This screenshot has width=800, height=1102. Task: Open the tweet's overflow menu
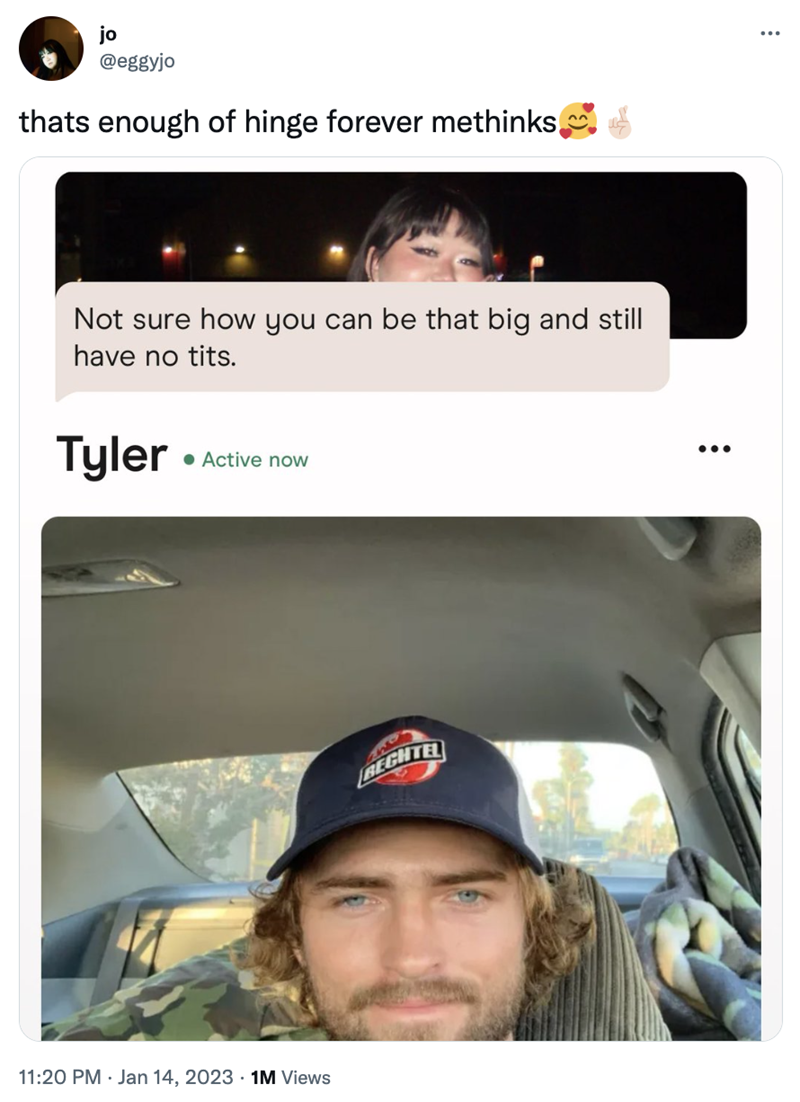click(768, 34)
